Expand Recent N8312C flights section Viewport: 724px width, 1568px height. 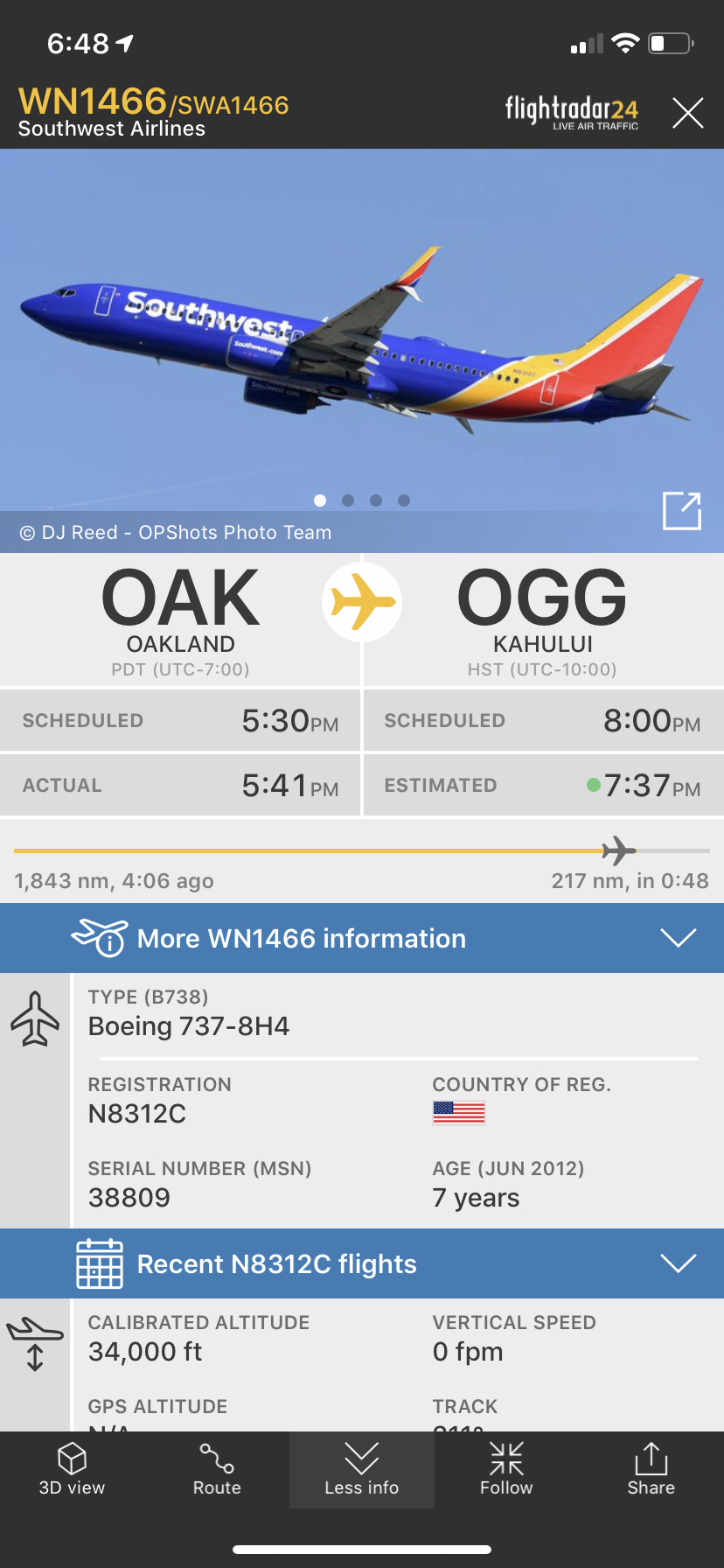coord(362,1263)
